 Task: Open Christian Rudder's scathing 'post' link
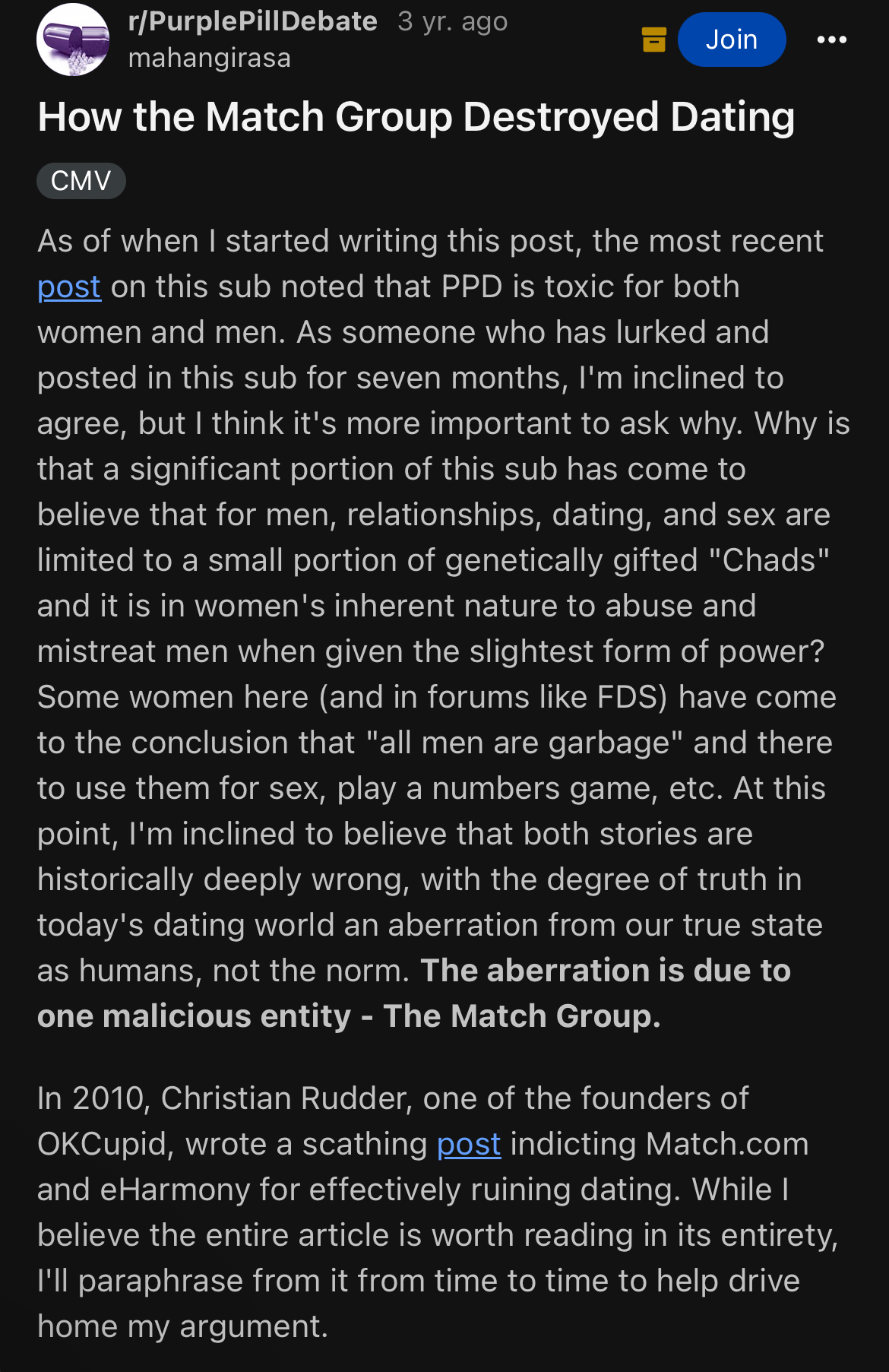469,1145
